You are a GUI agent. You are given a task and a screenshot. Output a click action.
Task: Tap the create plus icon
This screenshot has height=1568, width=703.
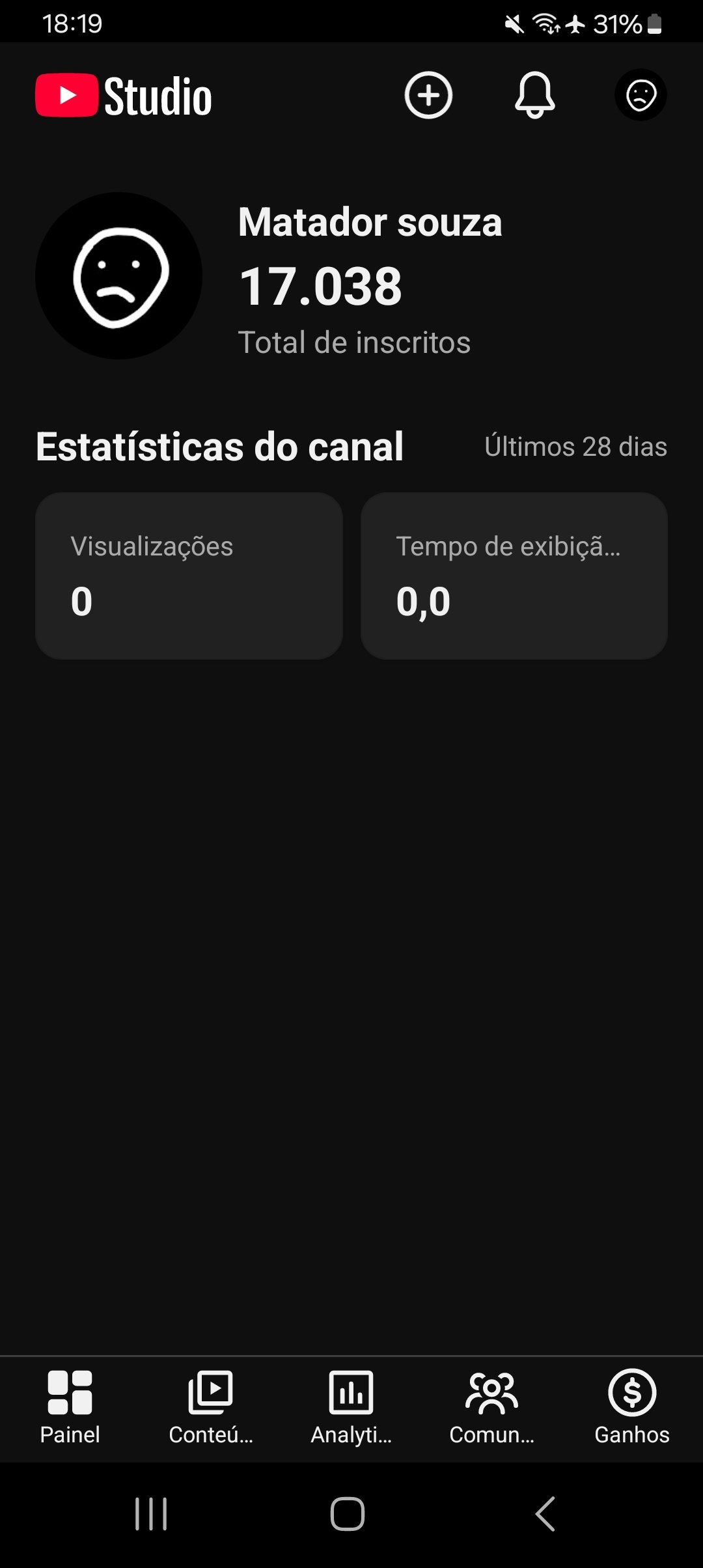[x=428, y=95]
